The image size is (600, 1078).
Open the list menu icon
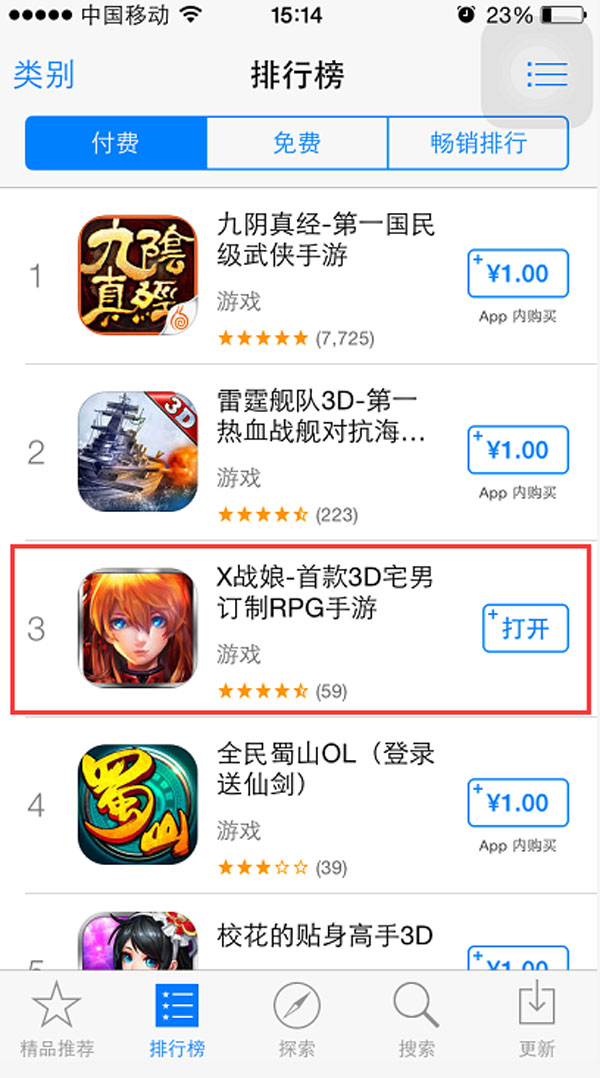[x=546, y=74]
